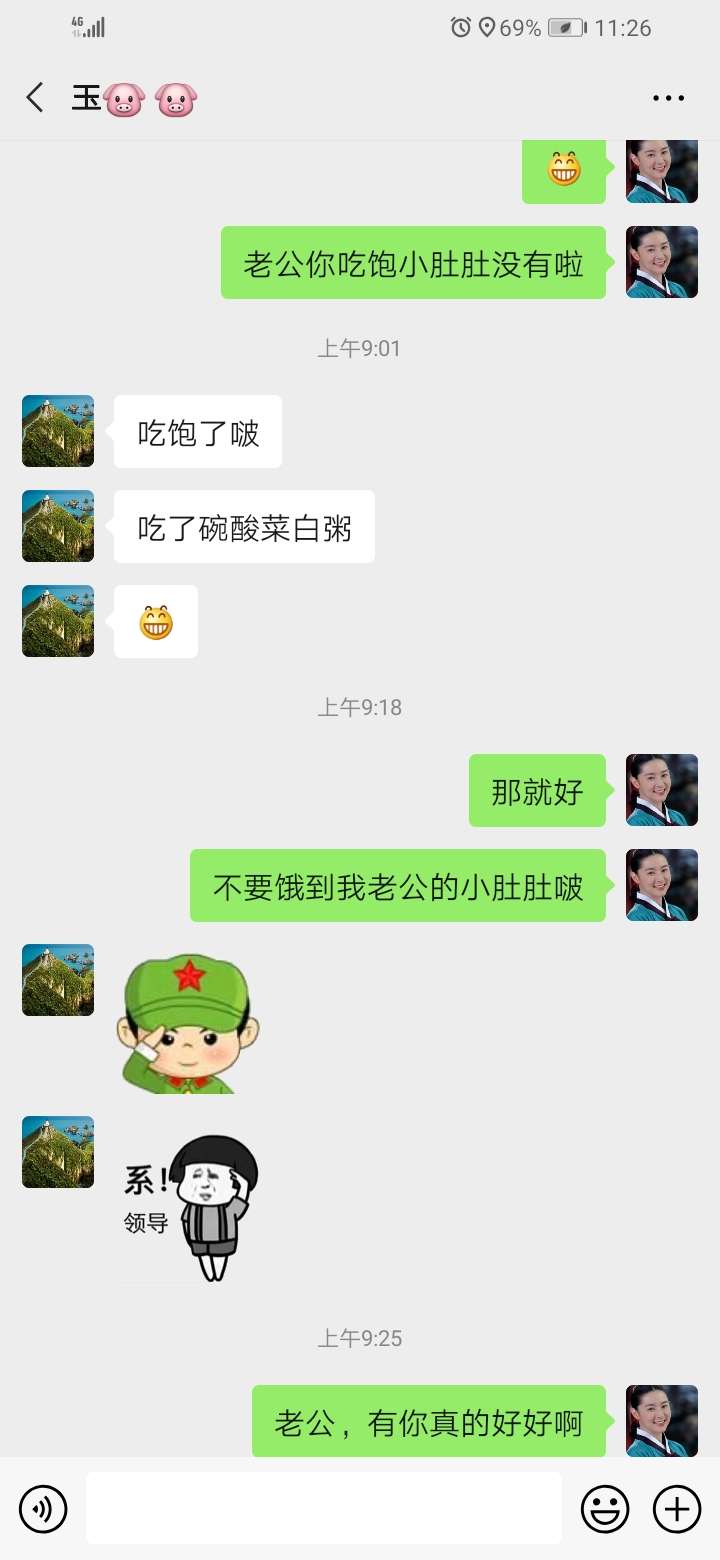Tap the 上午9:01 timestamp label
The height and width of the screenshot is (1560, 720).
pos(359,348)
